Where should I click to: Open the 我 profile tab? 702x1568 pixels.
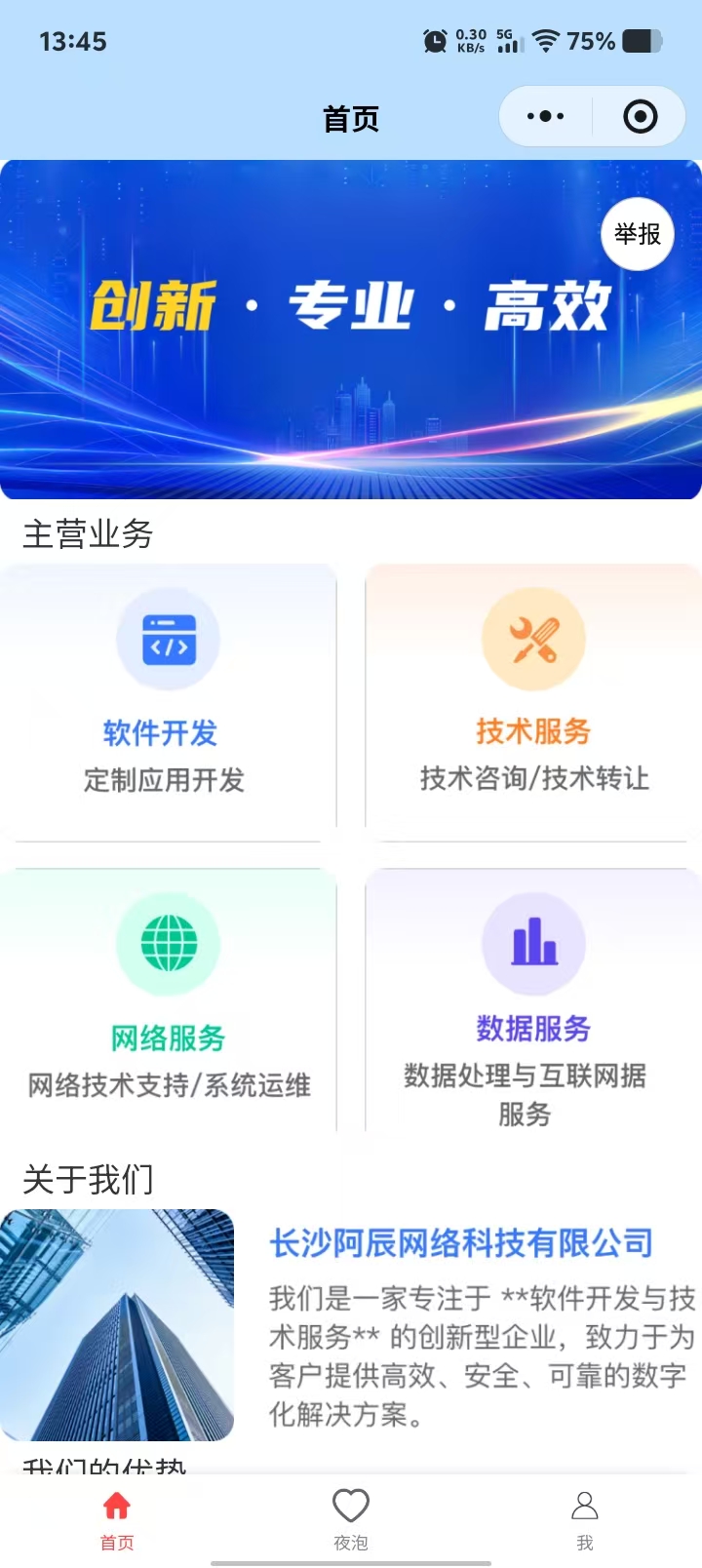(585, 1519)
